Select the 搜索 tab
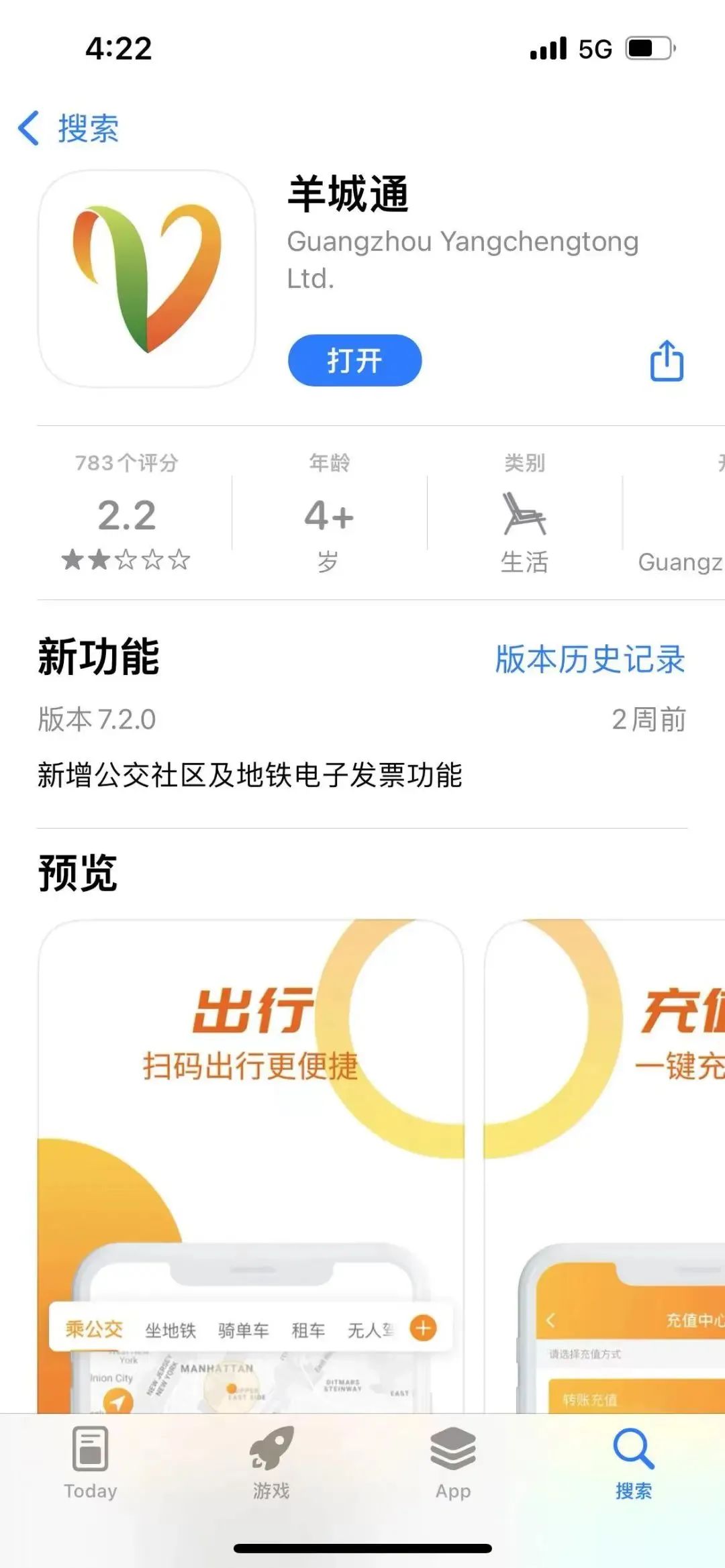The height and width of the screenshot is (1568, 725). 634,1463
